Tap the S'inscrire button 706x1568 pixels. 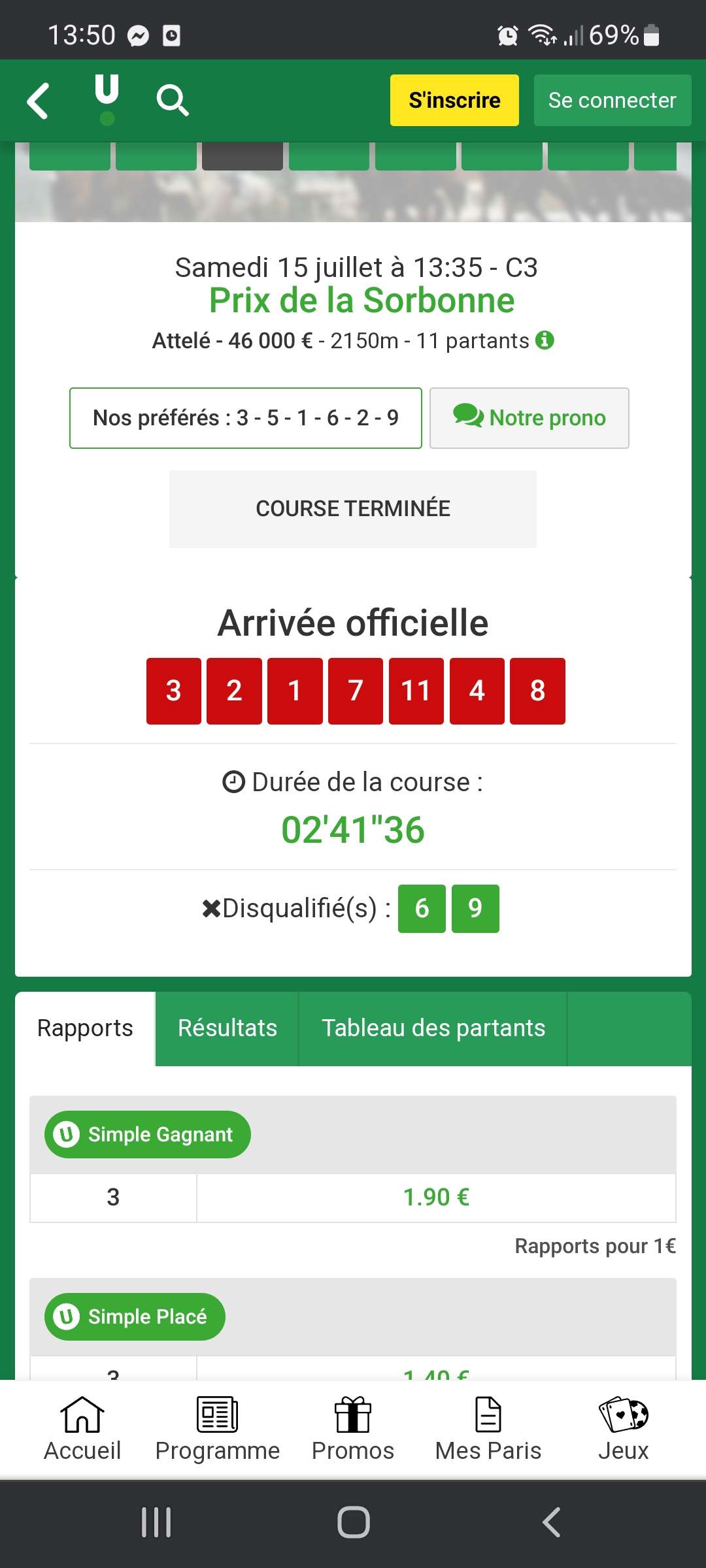[x=454, y=100]
